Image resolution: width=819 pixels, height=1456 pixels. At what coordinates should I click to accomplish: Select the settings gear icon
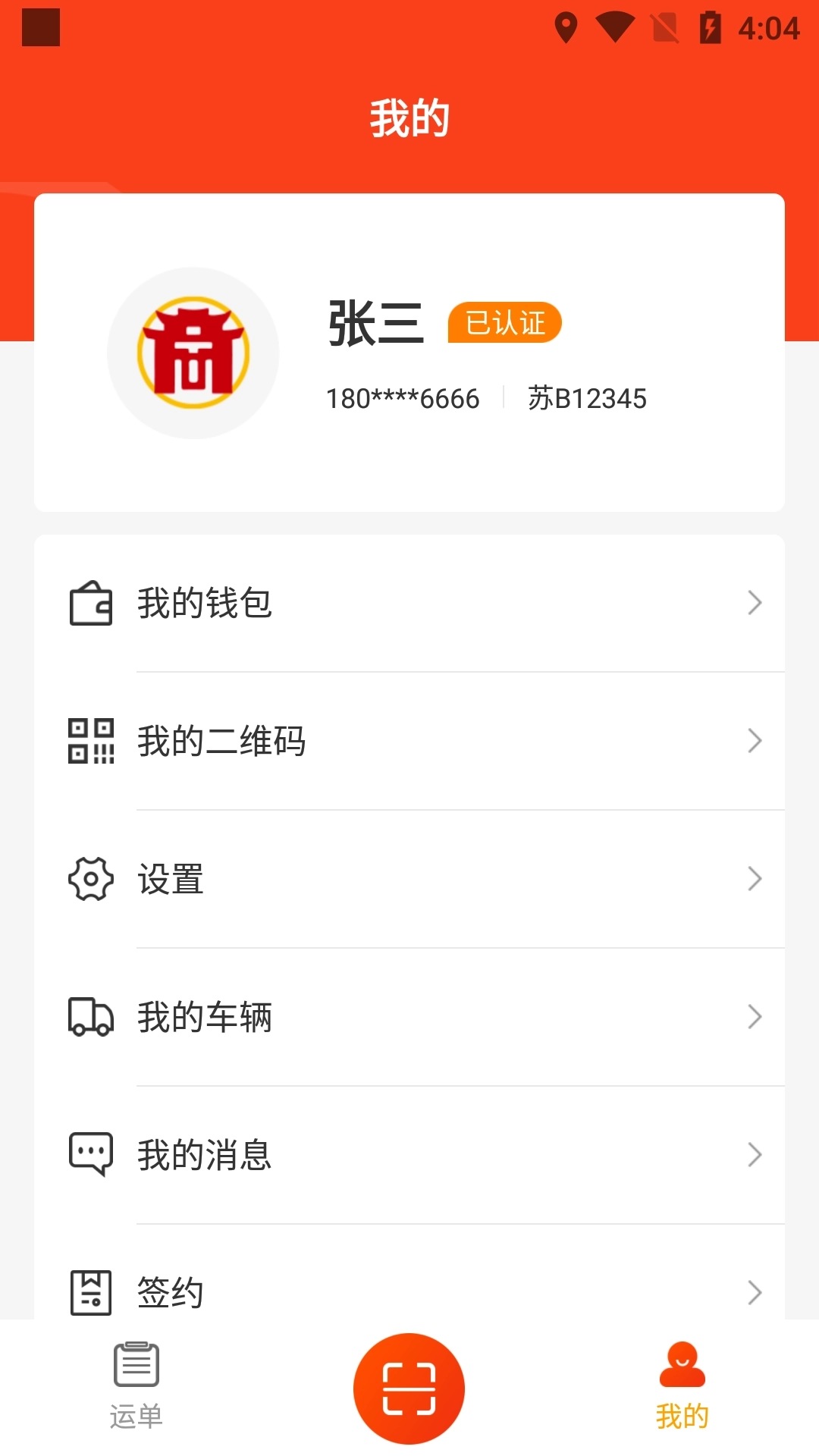click(x=89, y=879)
